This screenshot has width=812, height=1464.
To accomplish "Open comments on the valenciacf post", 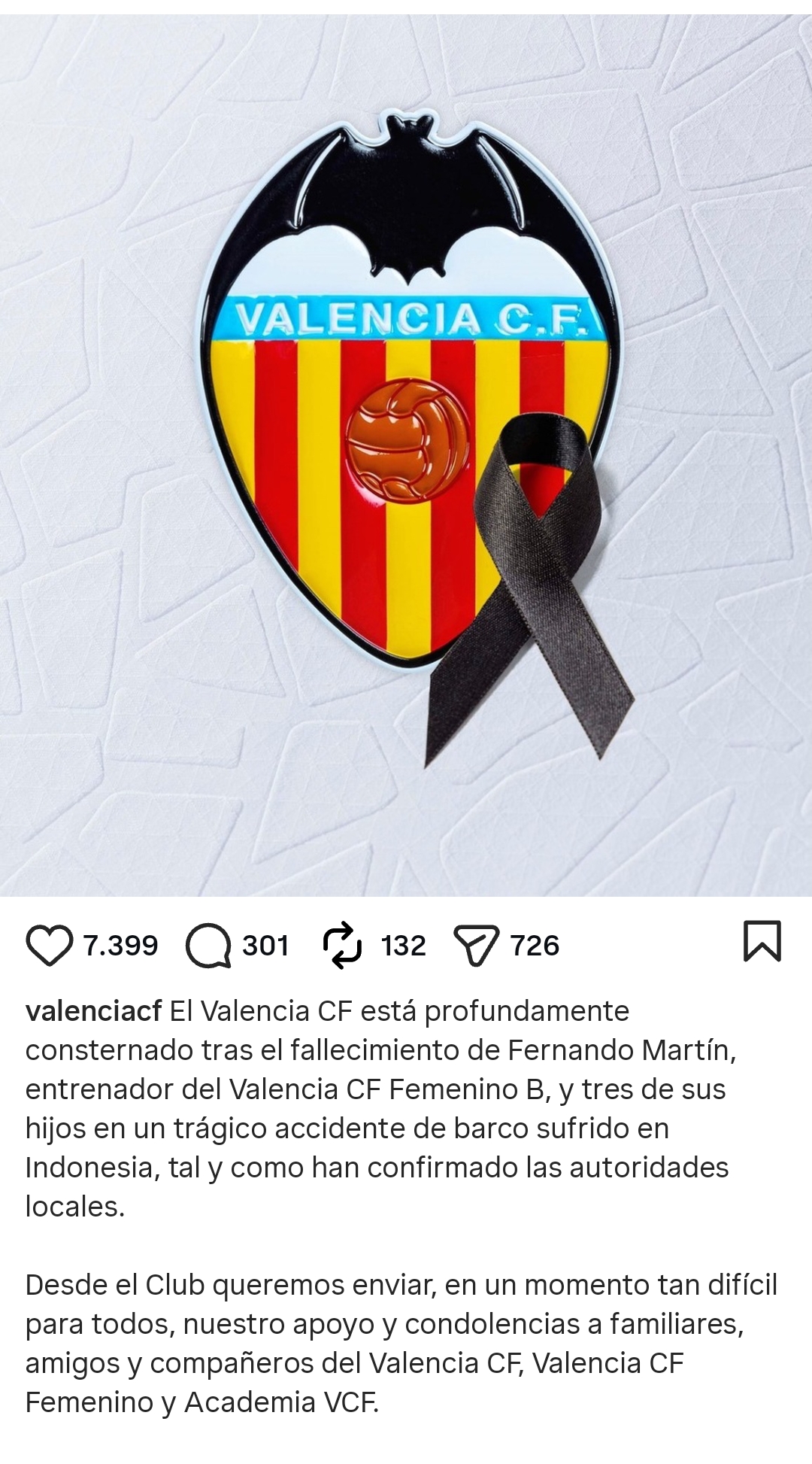I will [208, 946].
